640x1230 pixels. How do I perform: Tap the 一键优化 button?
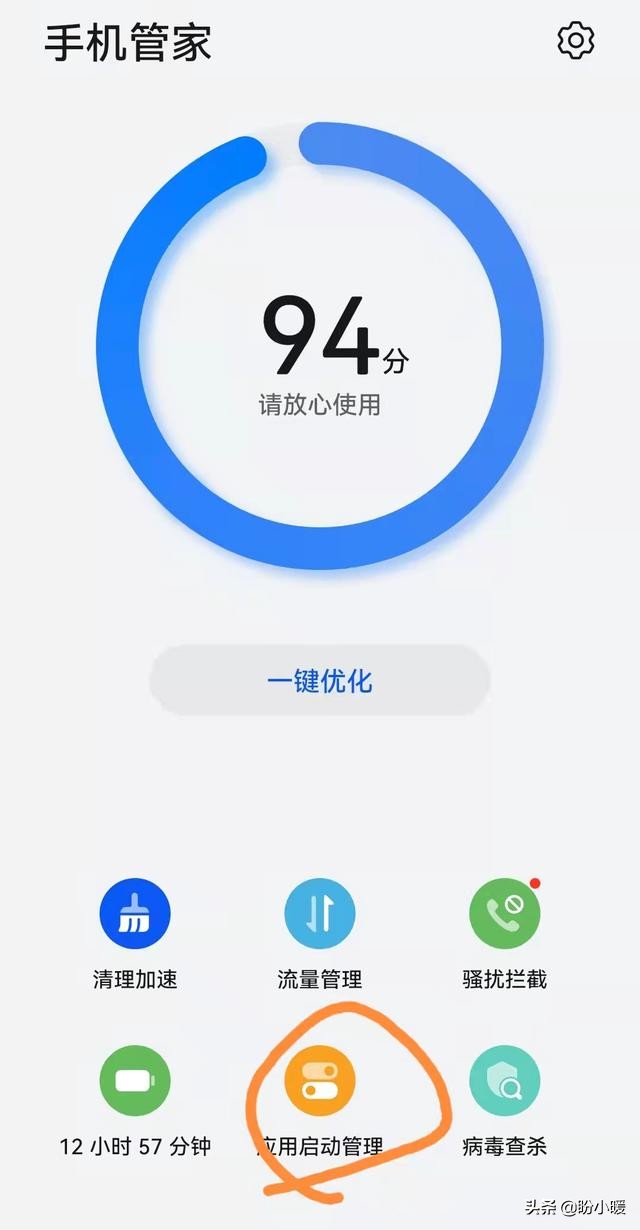point(320,681)
